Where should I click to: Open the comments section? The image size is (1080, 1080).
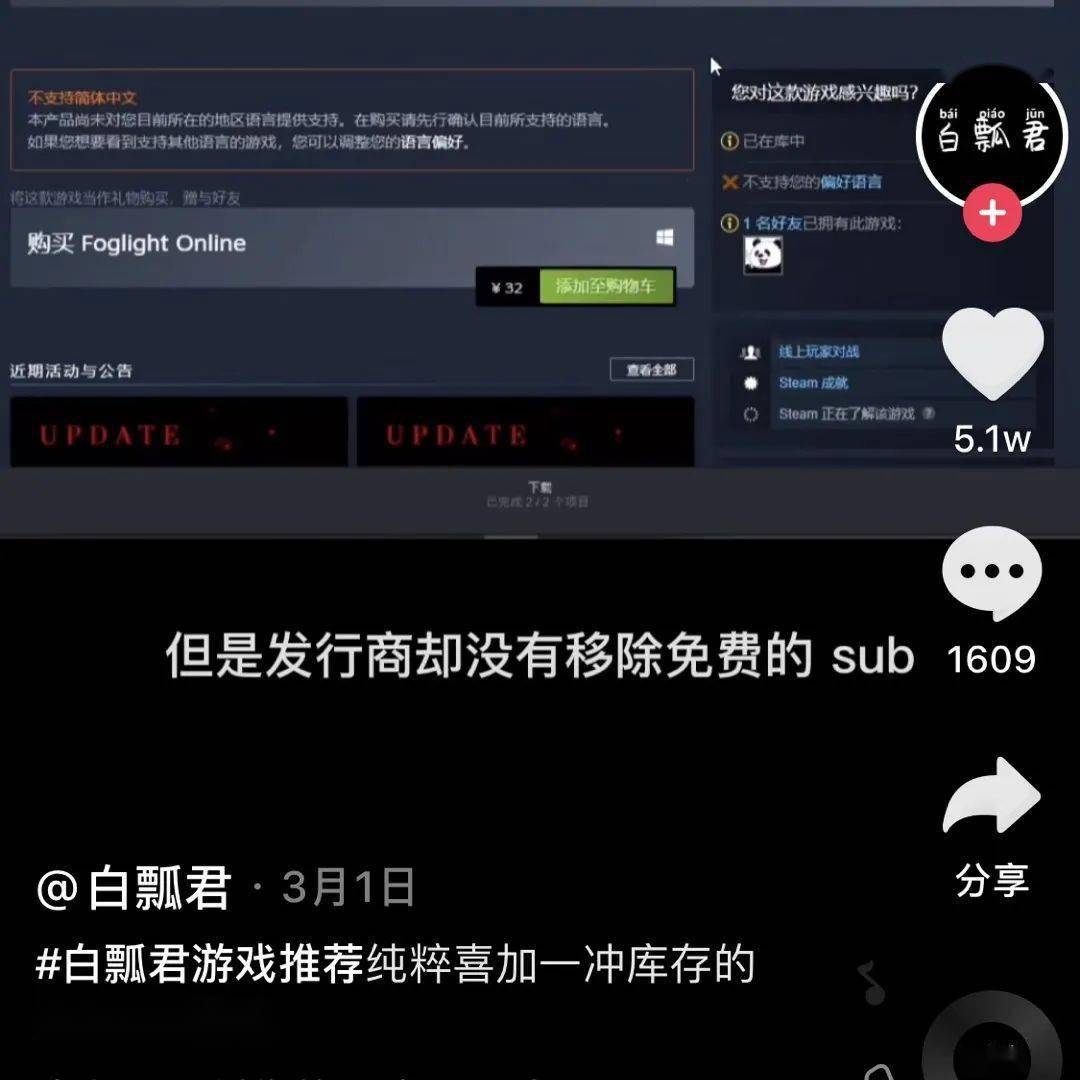(x=991, y=574)
